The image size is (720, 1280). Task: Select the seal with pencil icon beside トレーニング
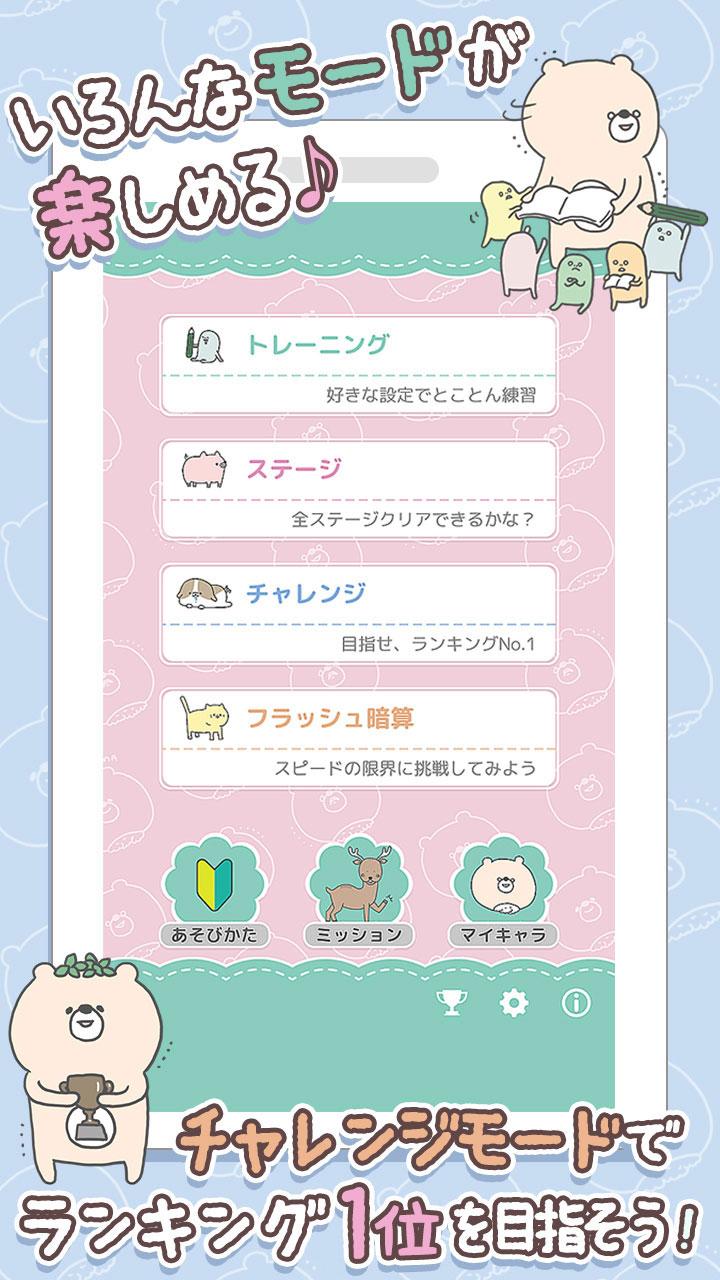coord(203,347)
